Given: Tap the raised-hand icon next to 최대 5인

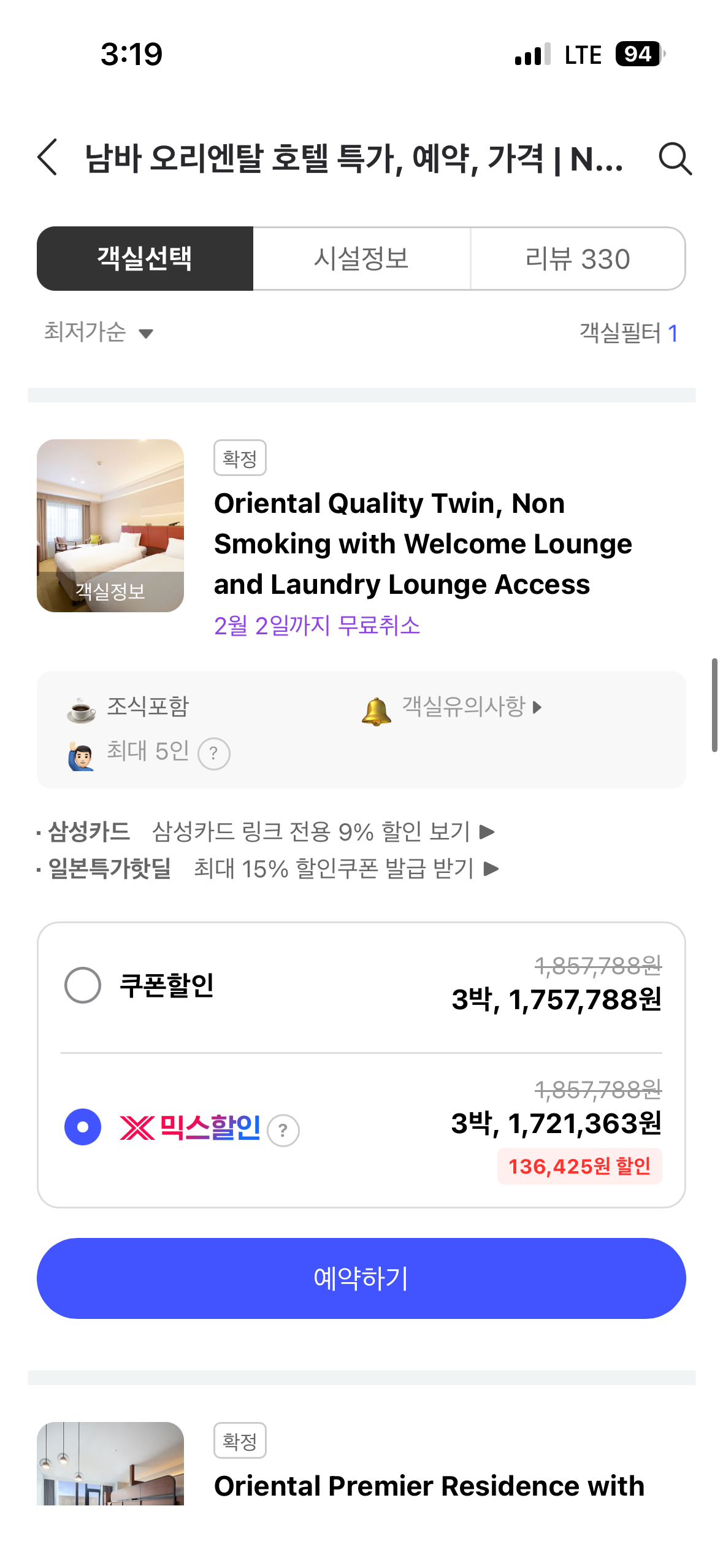Looking at the screenshot, I should click(x=80, y=753).
